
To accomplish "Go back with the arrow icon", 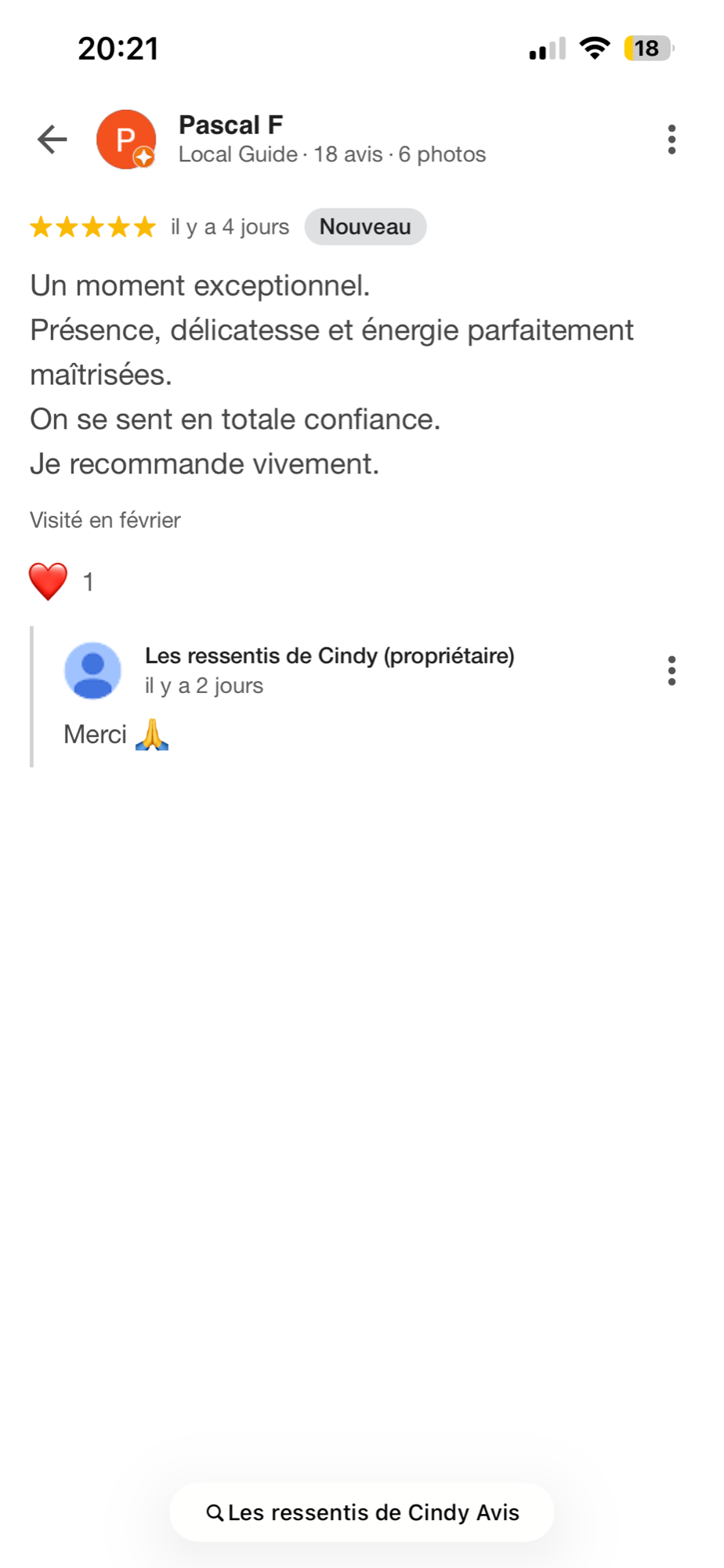I will click(52, 140).
